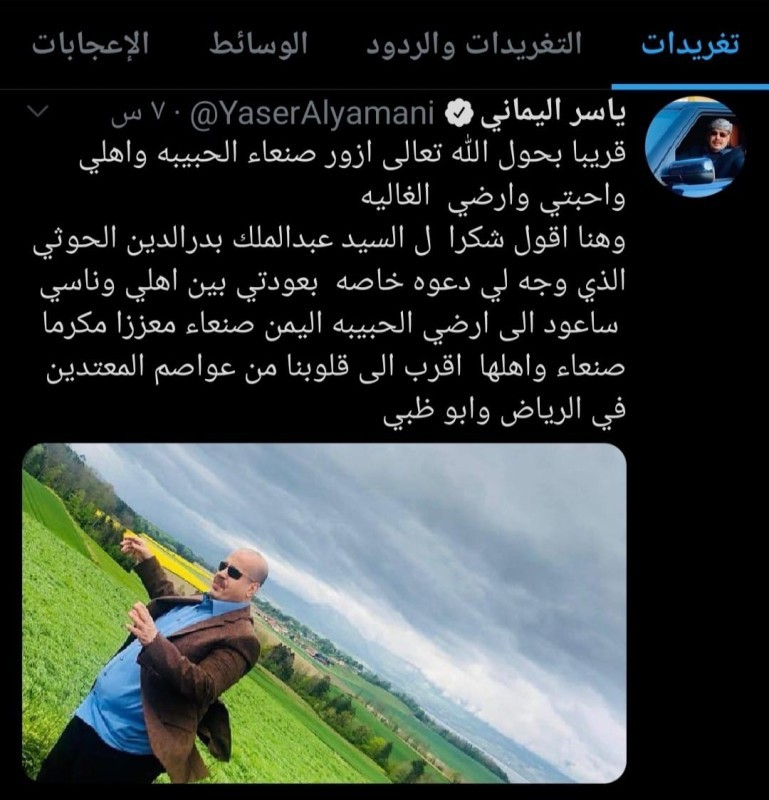Switch to the تغريدات tab

690,46
